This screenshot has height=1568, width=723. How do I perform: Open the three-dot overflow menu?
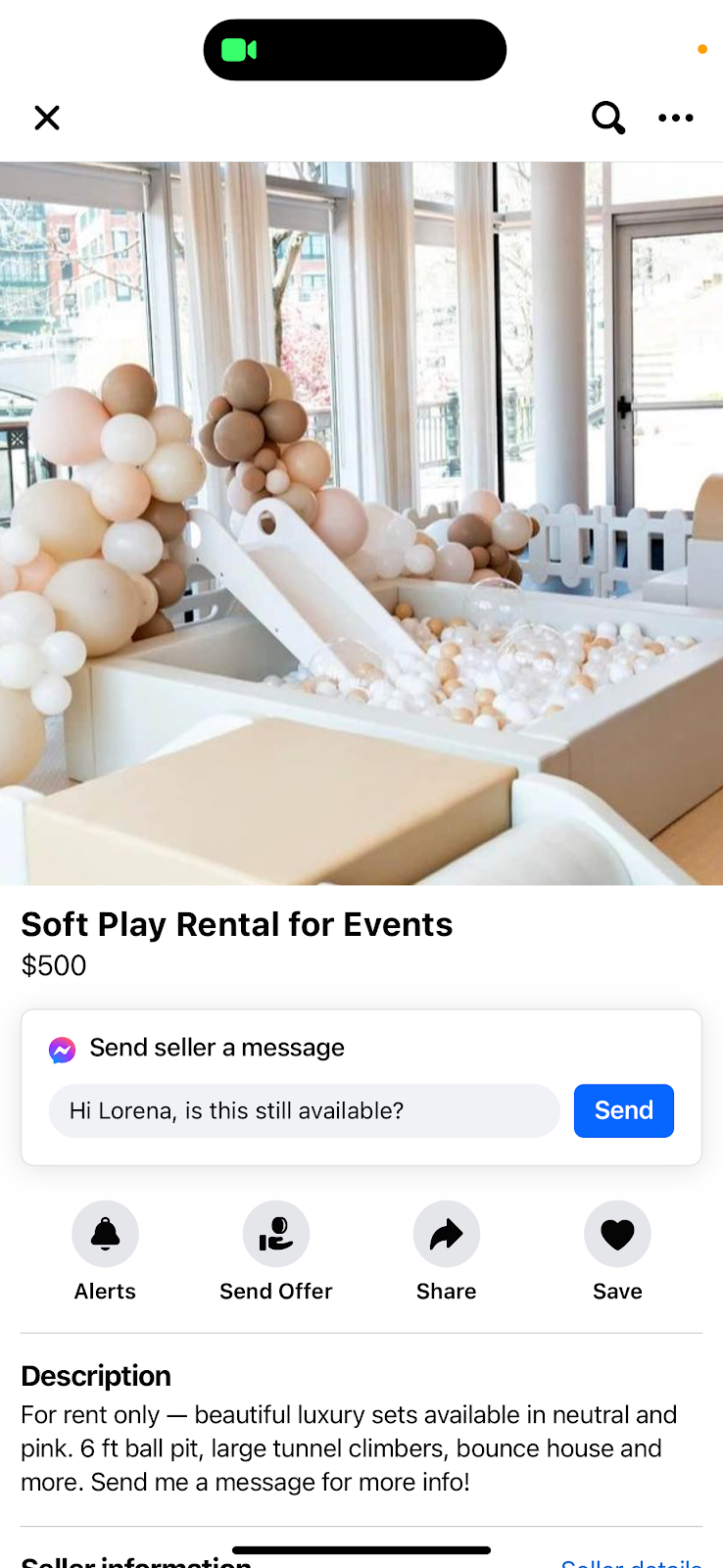tap(676, 118)
